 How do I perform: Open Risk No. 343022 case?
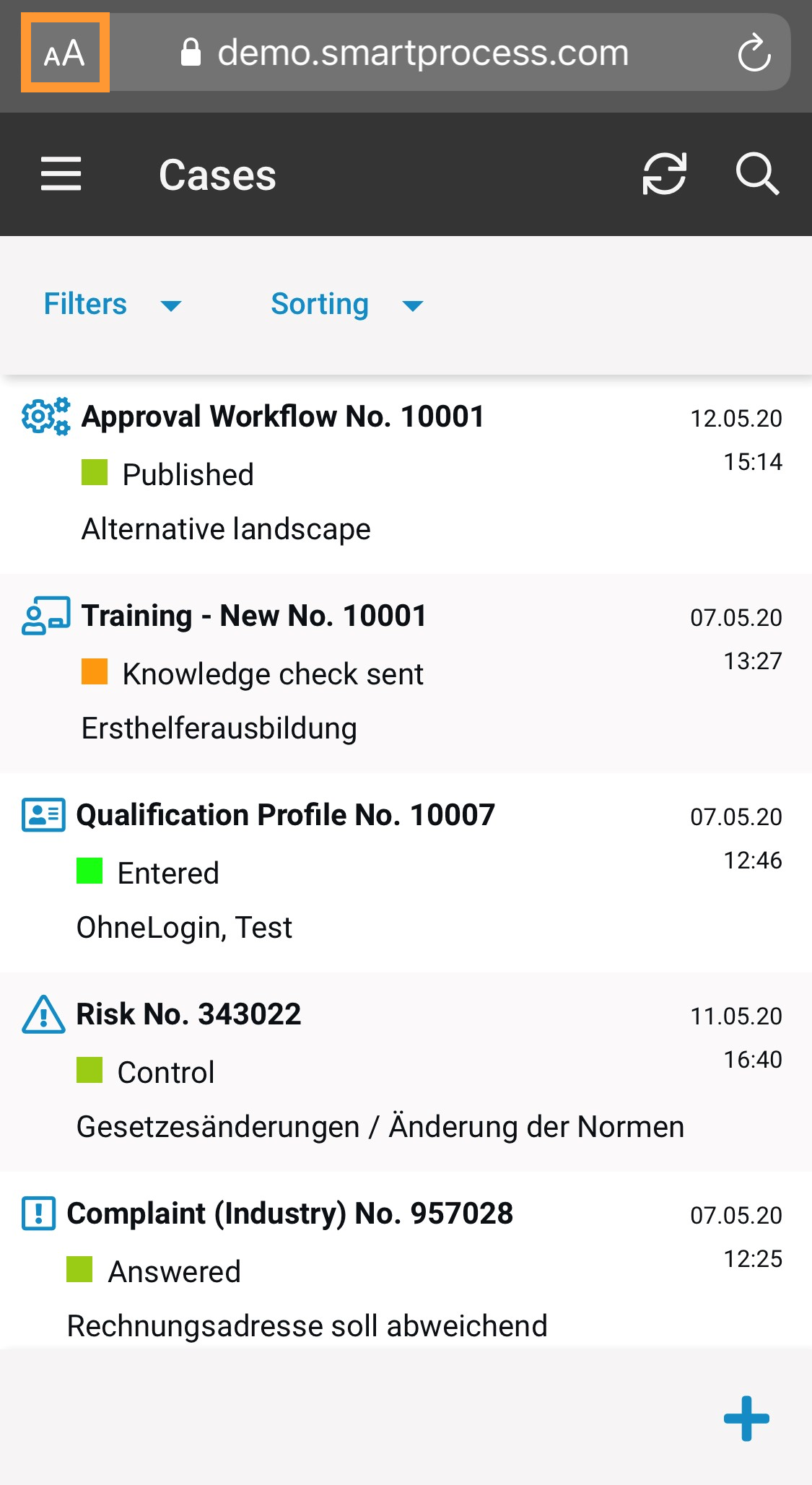pos(189,1015)
